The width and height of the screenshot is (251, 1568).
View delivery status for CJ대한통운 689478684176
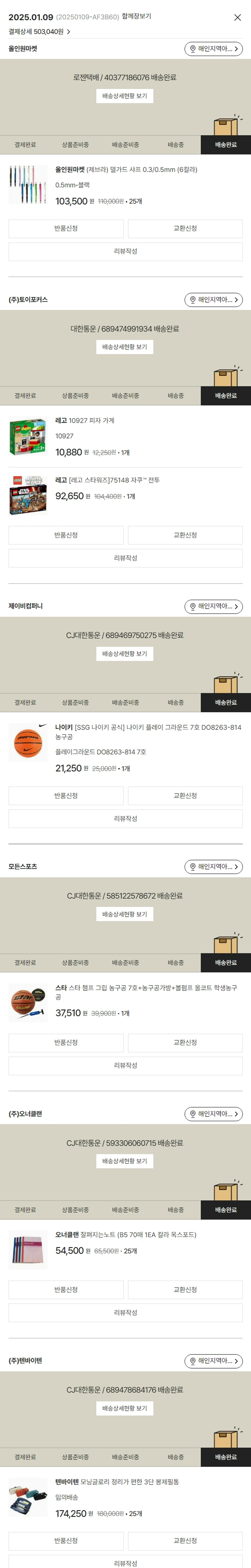pyautogui.click(x=124, y=1408)
